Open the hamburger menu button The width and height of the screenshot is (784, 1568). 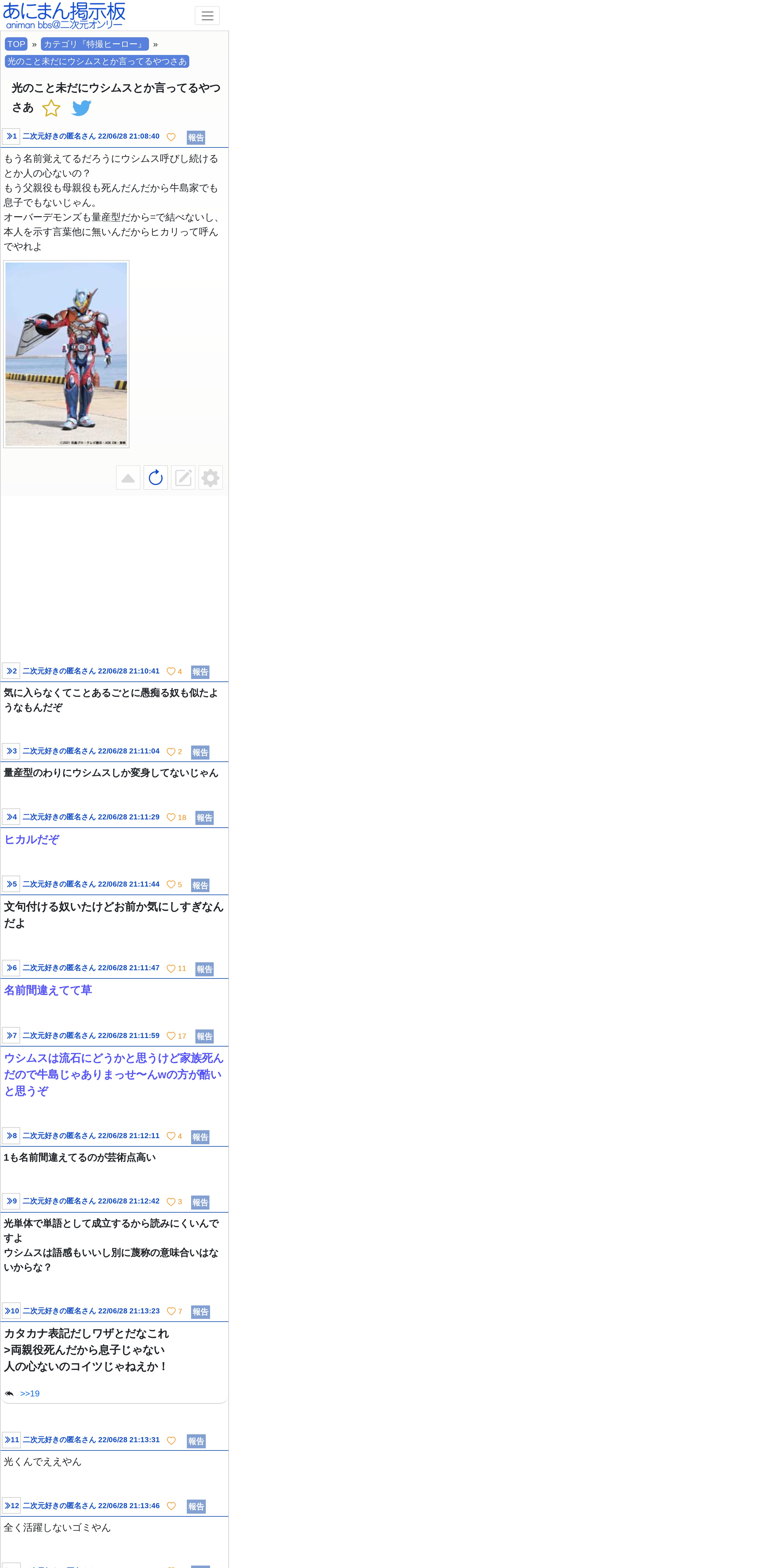tap(207, 16)
